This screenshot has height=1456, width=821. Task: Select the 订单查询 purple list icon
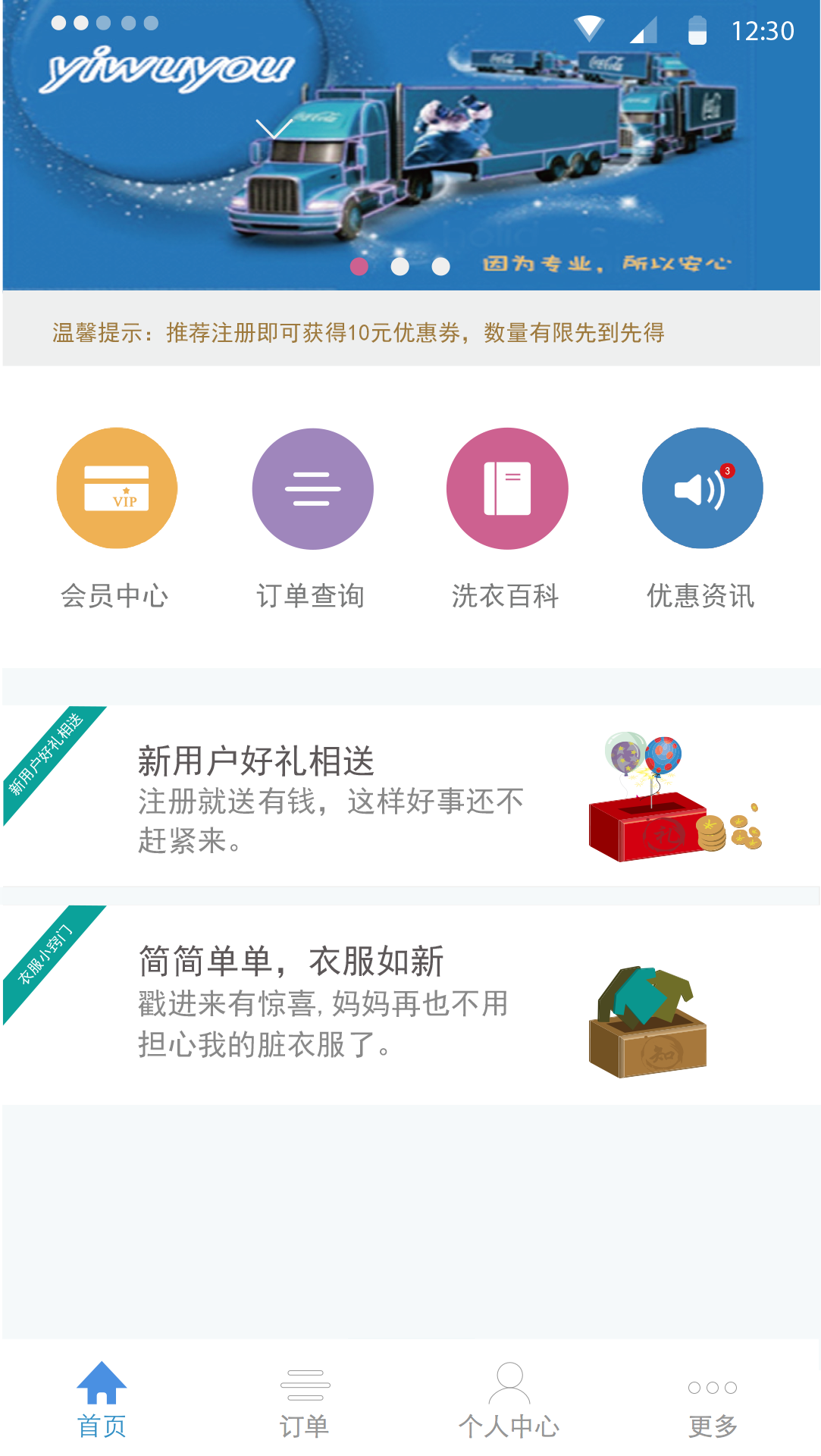coord(312,488)
